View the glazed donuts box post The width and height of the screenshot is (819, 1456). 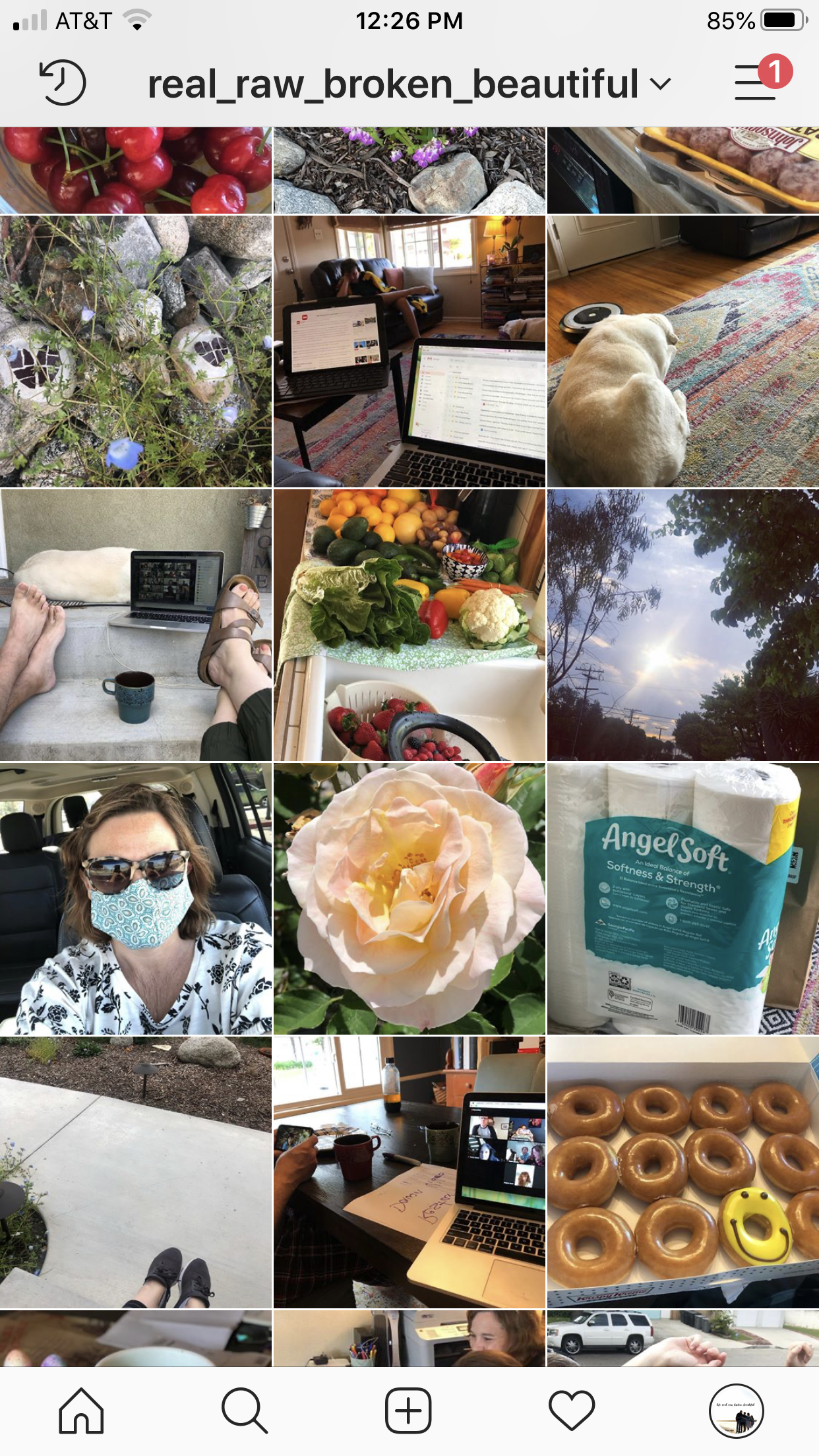[x=682, y=1172]
